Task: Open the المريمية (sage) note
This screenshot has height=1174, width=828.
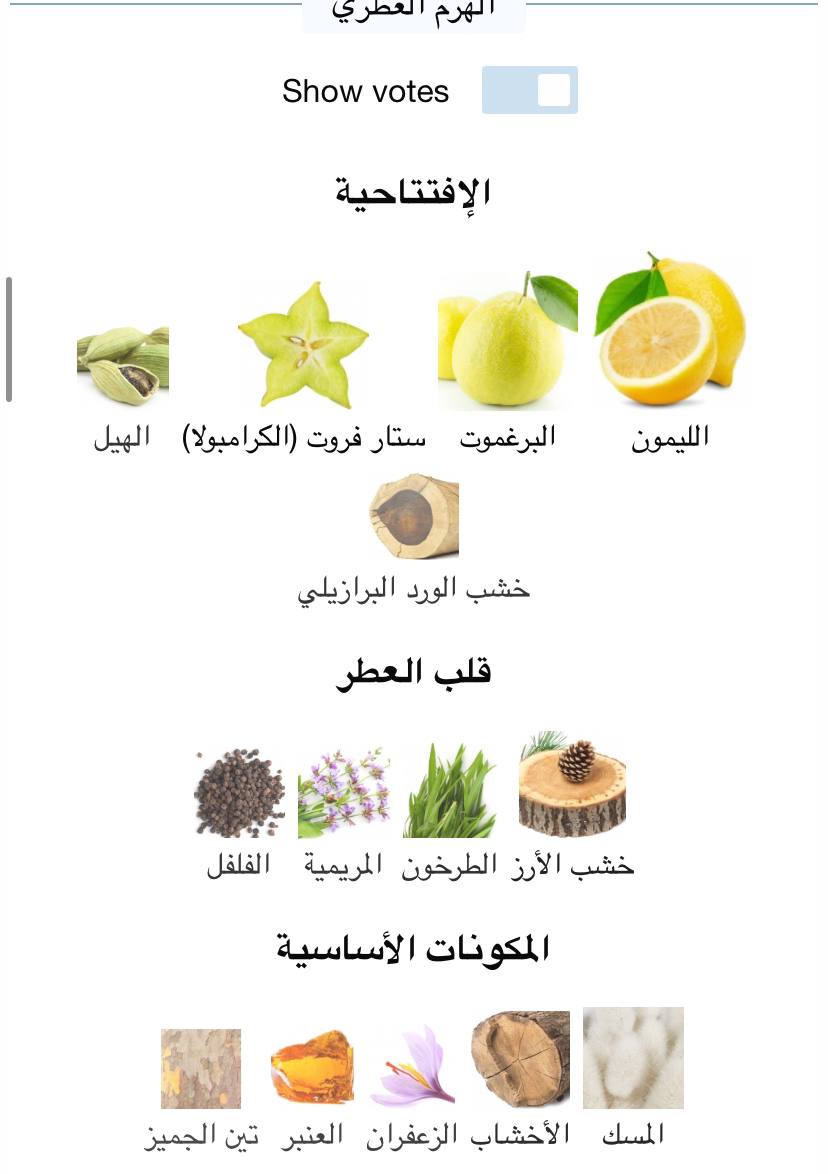Action: (x=344, y=793)
